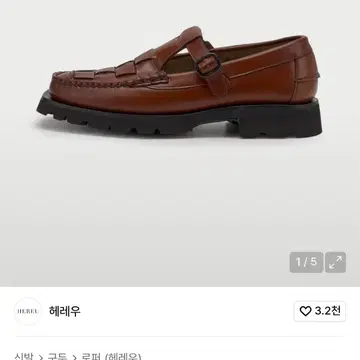
Task: Go to the 구두 breadcrumb category
Action: (x=57, y=356)
